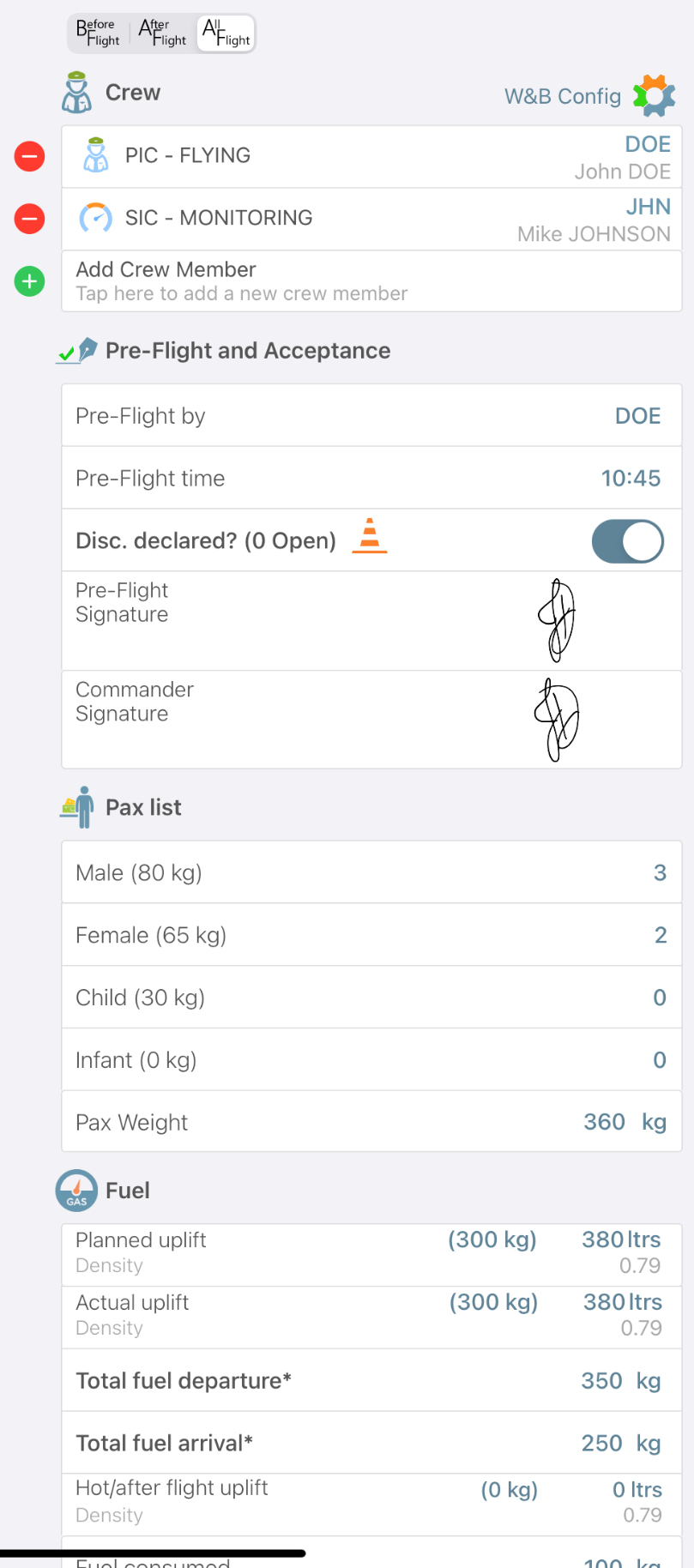The width and height of the screenshot is (694, 1568).
Task: Change the Pre-Flight time value
Action: [371, 478]
